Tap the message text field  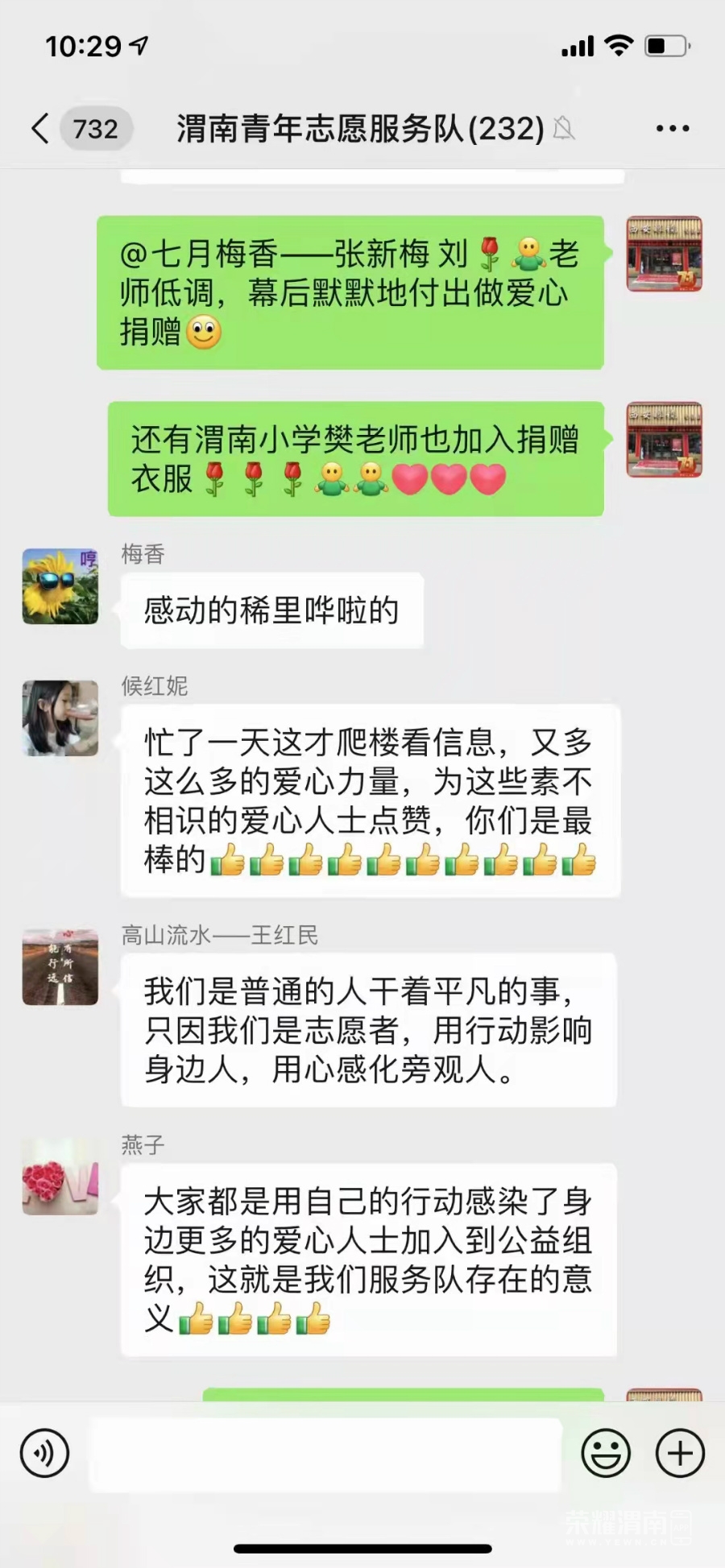[325, 1454]
